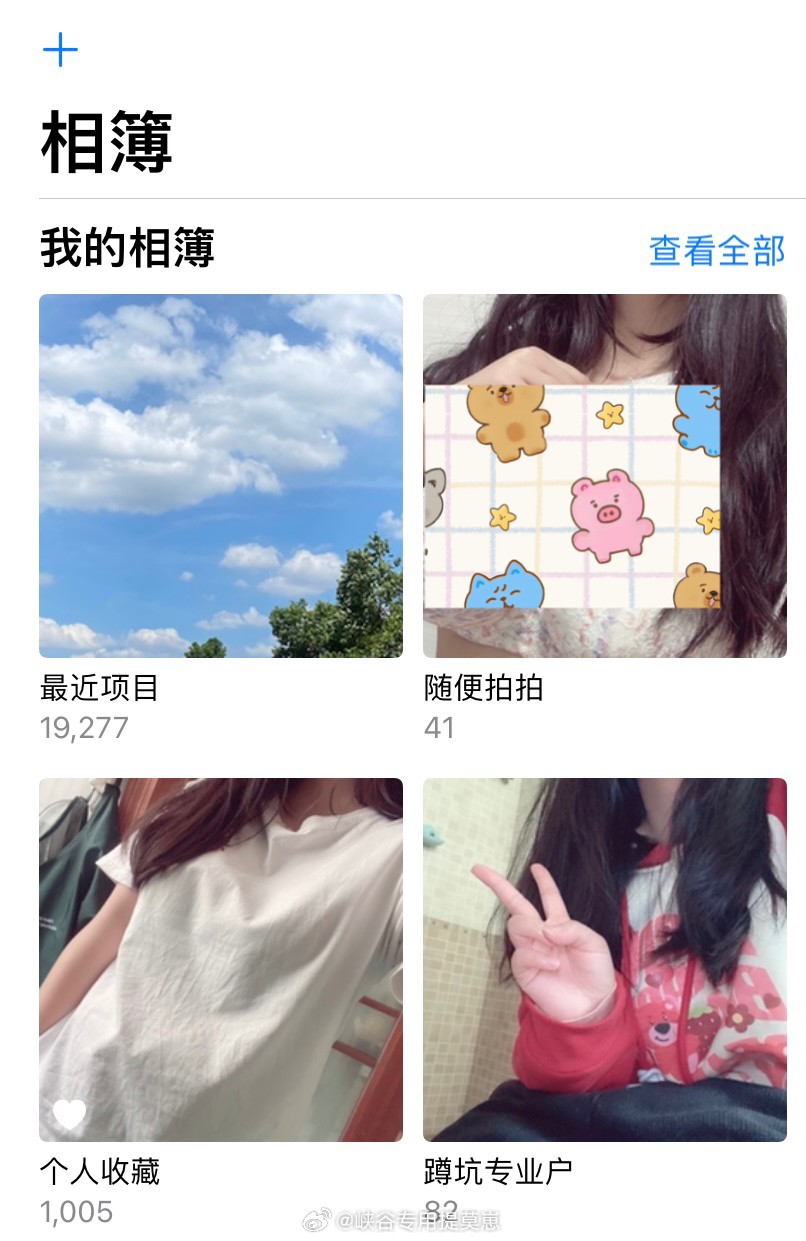Open the 个人收藏 favorites album

tap(221, 960)
